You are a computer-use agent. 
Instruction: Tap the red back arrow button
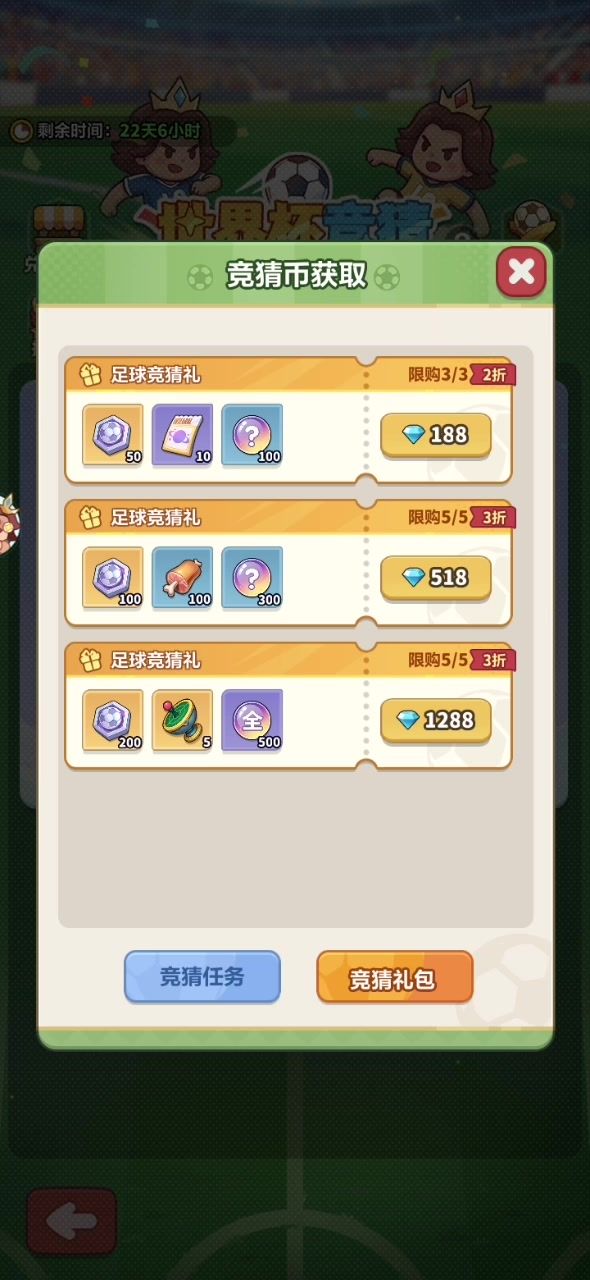pos(71,1221)
